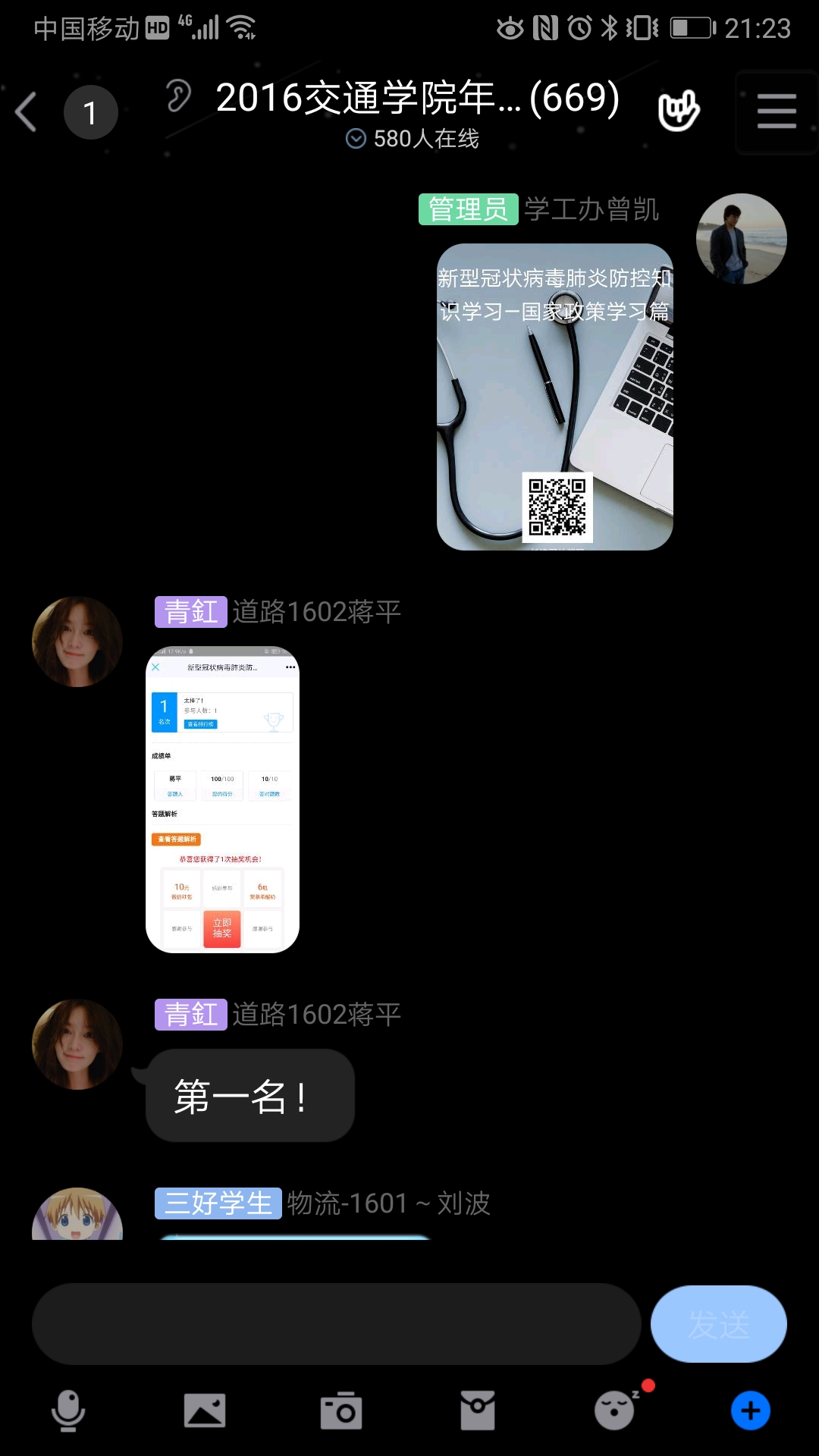This screenshot has width=819, height=1456.
Task: Tap the 第一名! message bubble
Action: tap(249, 1096)
